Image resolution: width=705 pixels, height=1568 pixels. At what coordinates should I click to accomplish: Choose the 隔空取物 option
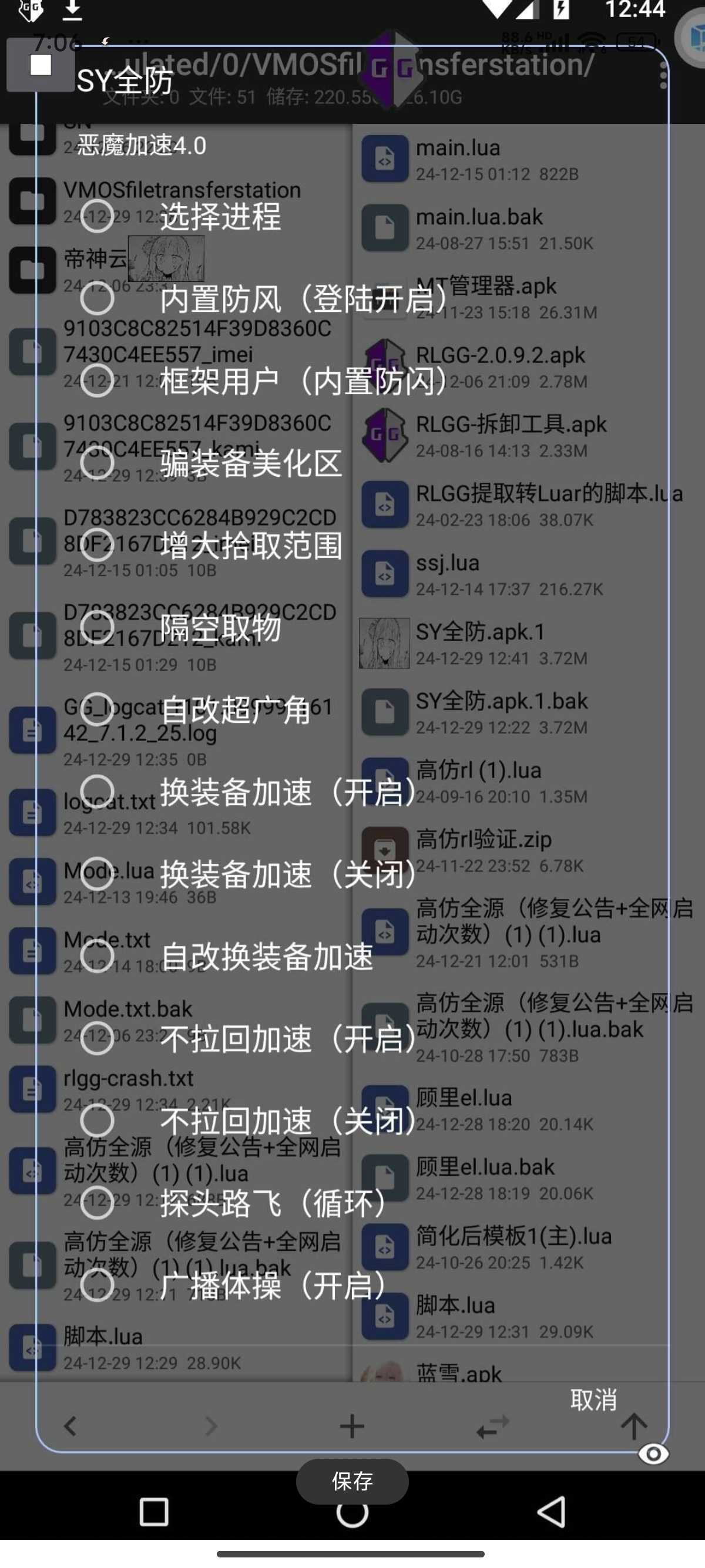pyautogui.click(x=98, y=627)
